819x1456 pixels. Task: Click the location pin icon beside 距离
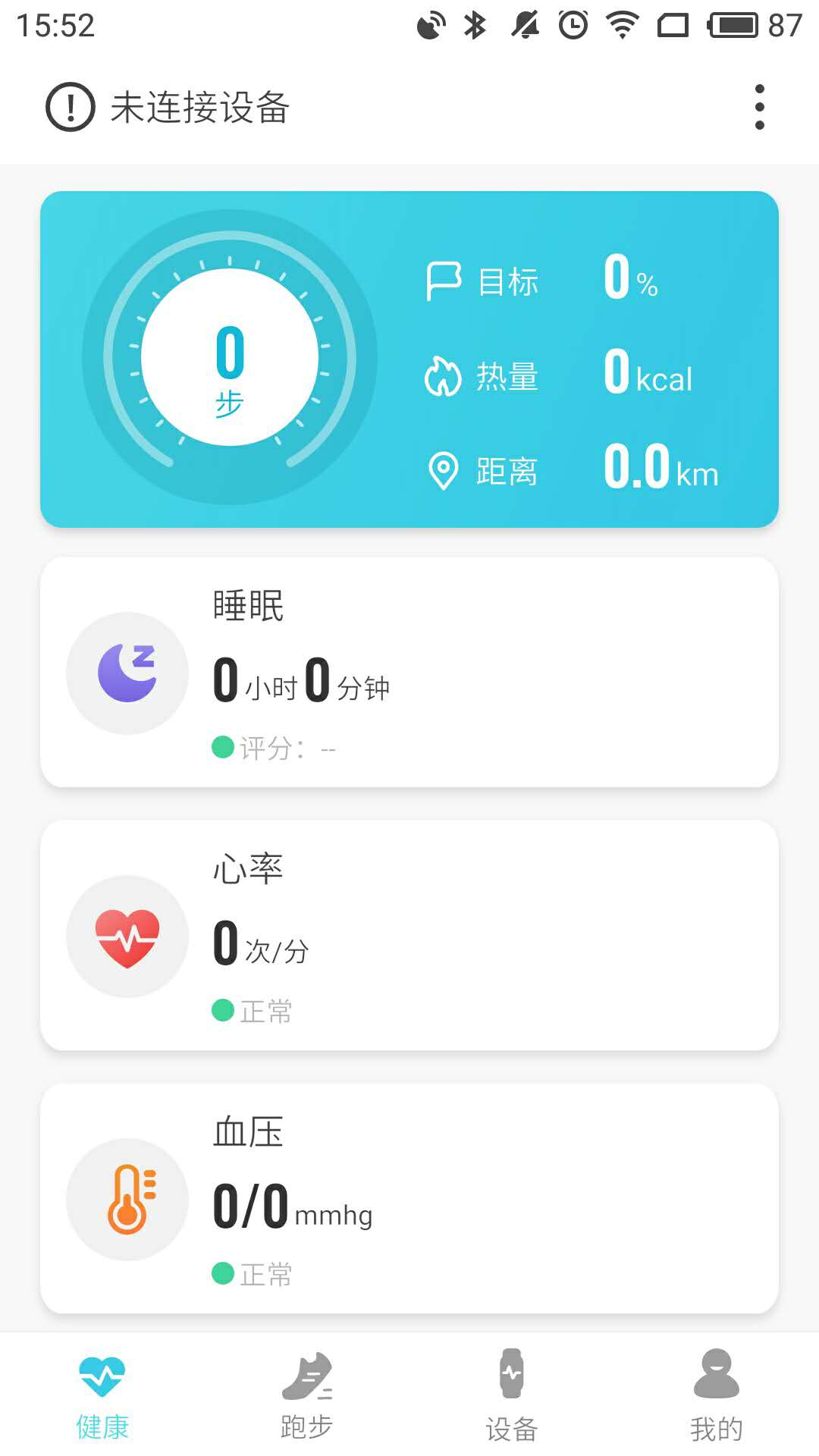444,470
